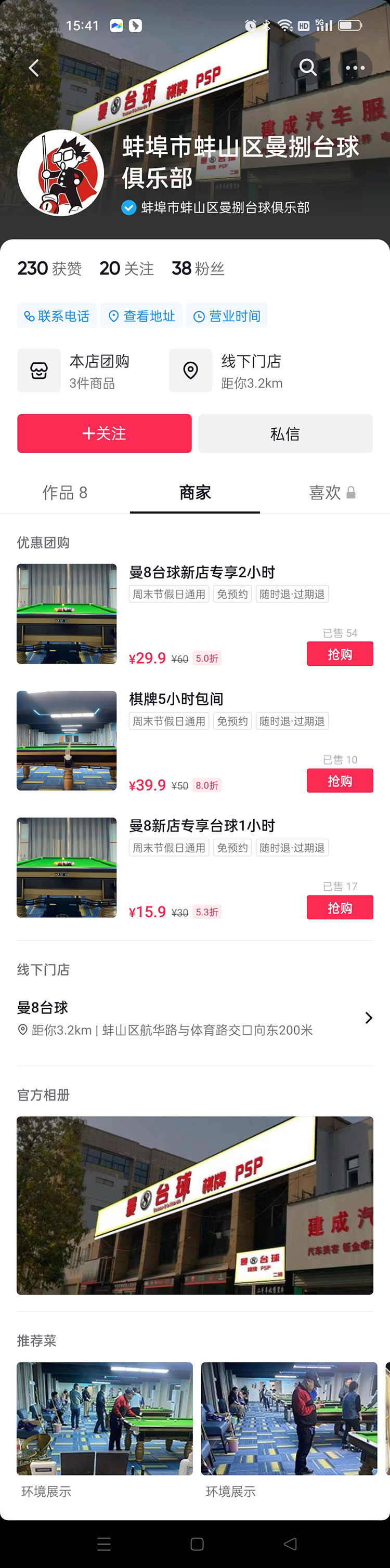This screenshot has width=390, height=1568.
Task: Follow this merchant with +关注
Action: (104, 433)
